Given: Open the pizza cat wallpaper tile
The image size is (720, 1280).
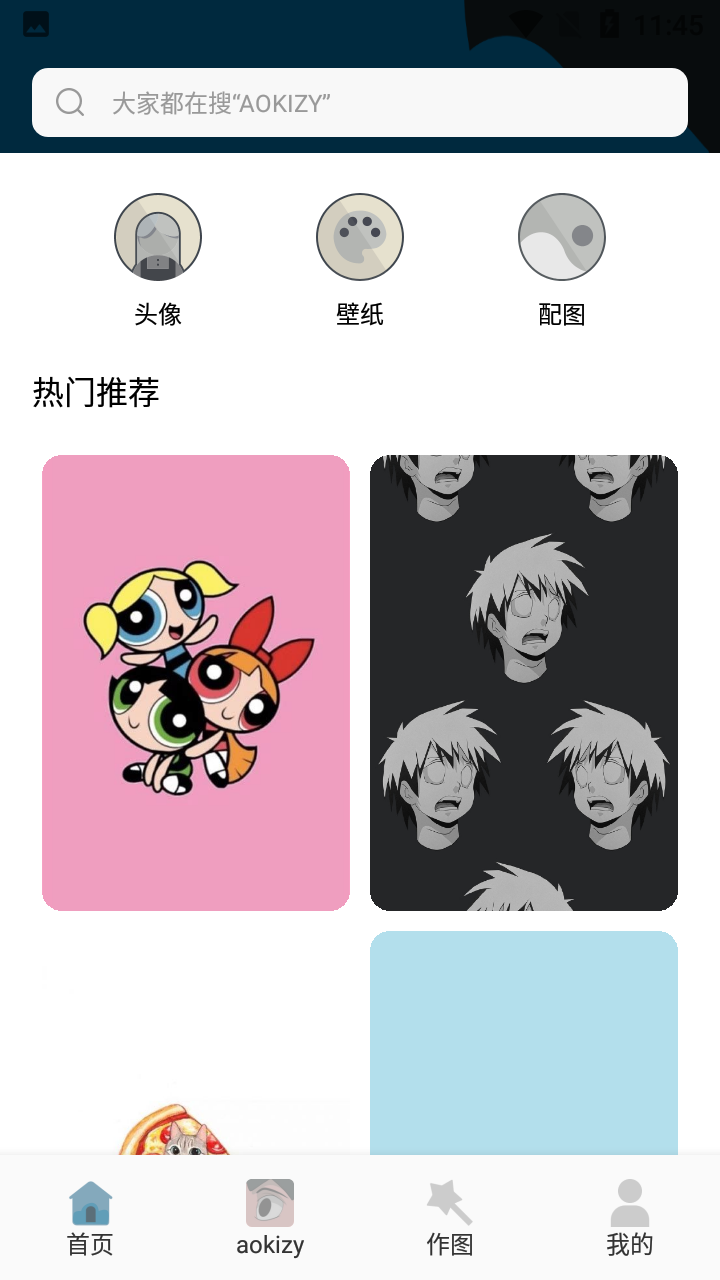Looking at the screenshot, I should pos(196,1043).
